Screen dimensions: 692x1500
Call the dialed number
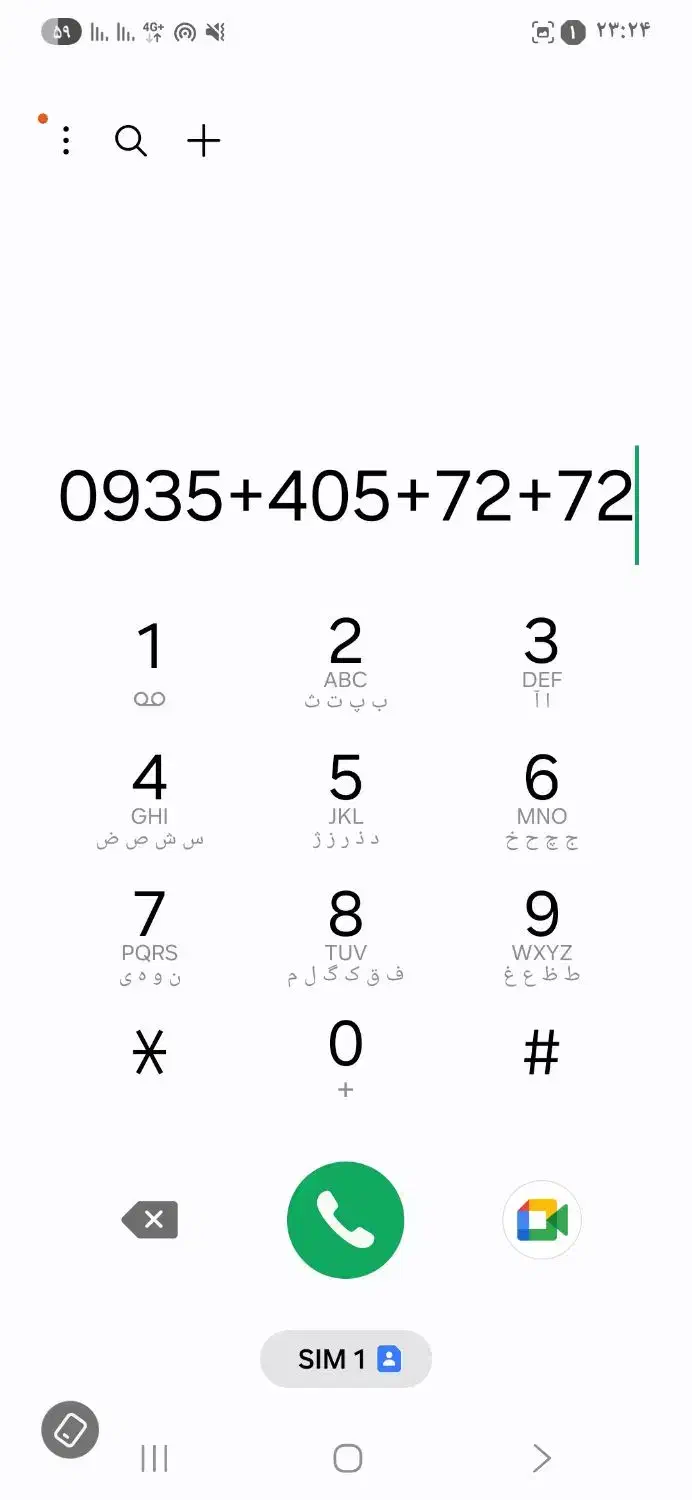pyautogui.click(x=345, y=1220)
